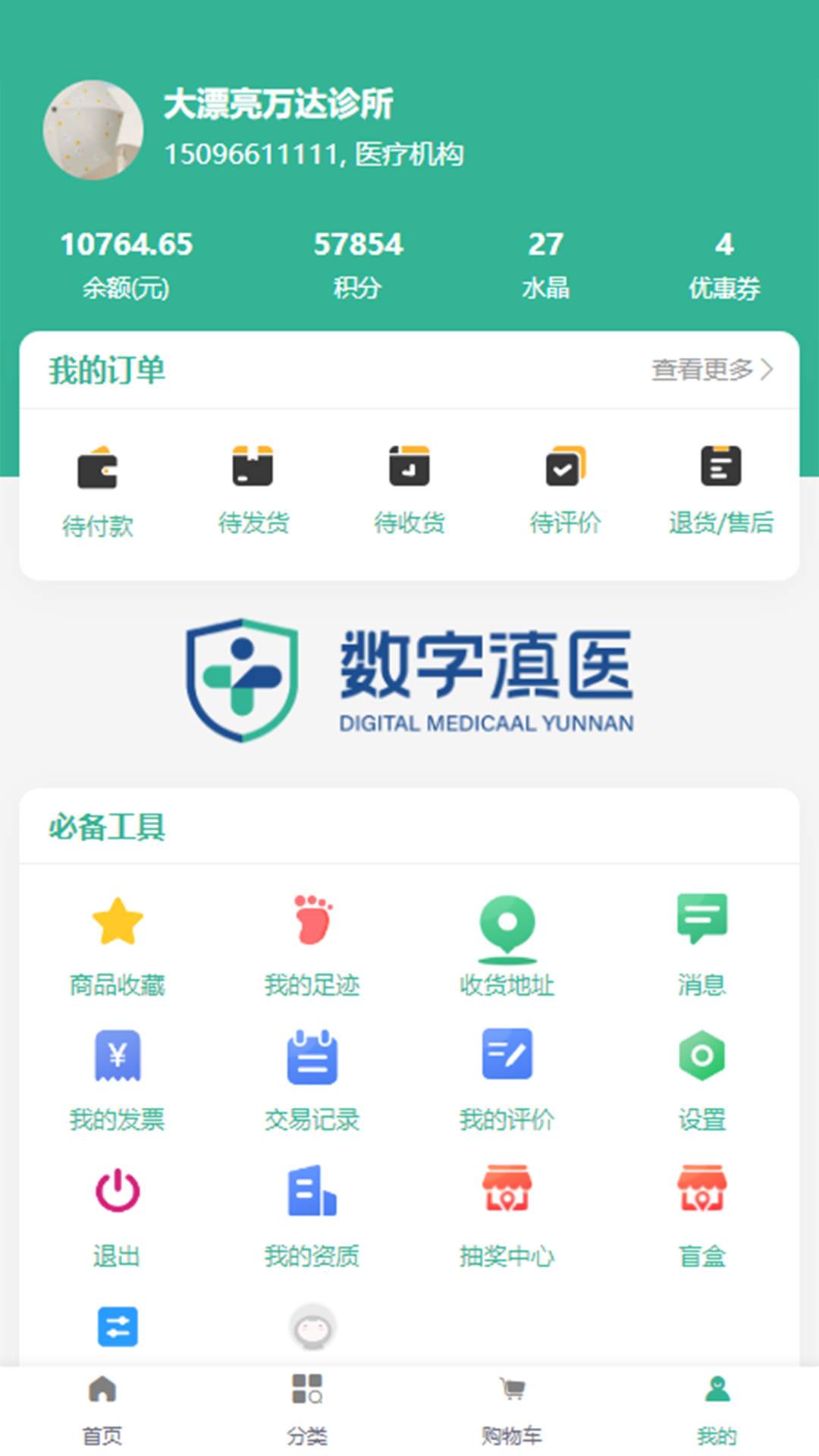The image size is (819, 1456).
Task: Open 消息 messages
Action: click(x=701, y=944)
